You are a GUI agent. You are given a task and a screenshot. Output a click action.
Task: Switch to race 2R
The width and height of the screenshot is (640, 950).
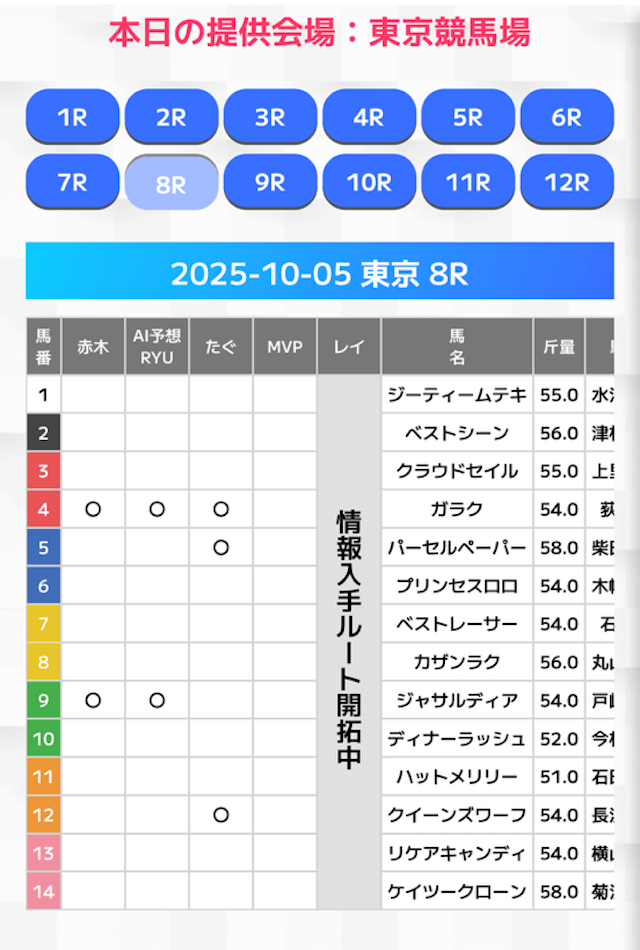pyautogui.click(x=171, y=117)
